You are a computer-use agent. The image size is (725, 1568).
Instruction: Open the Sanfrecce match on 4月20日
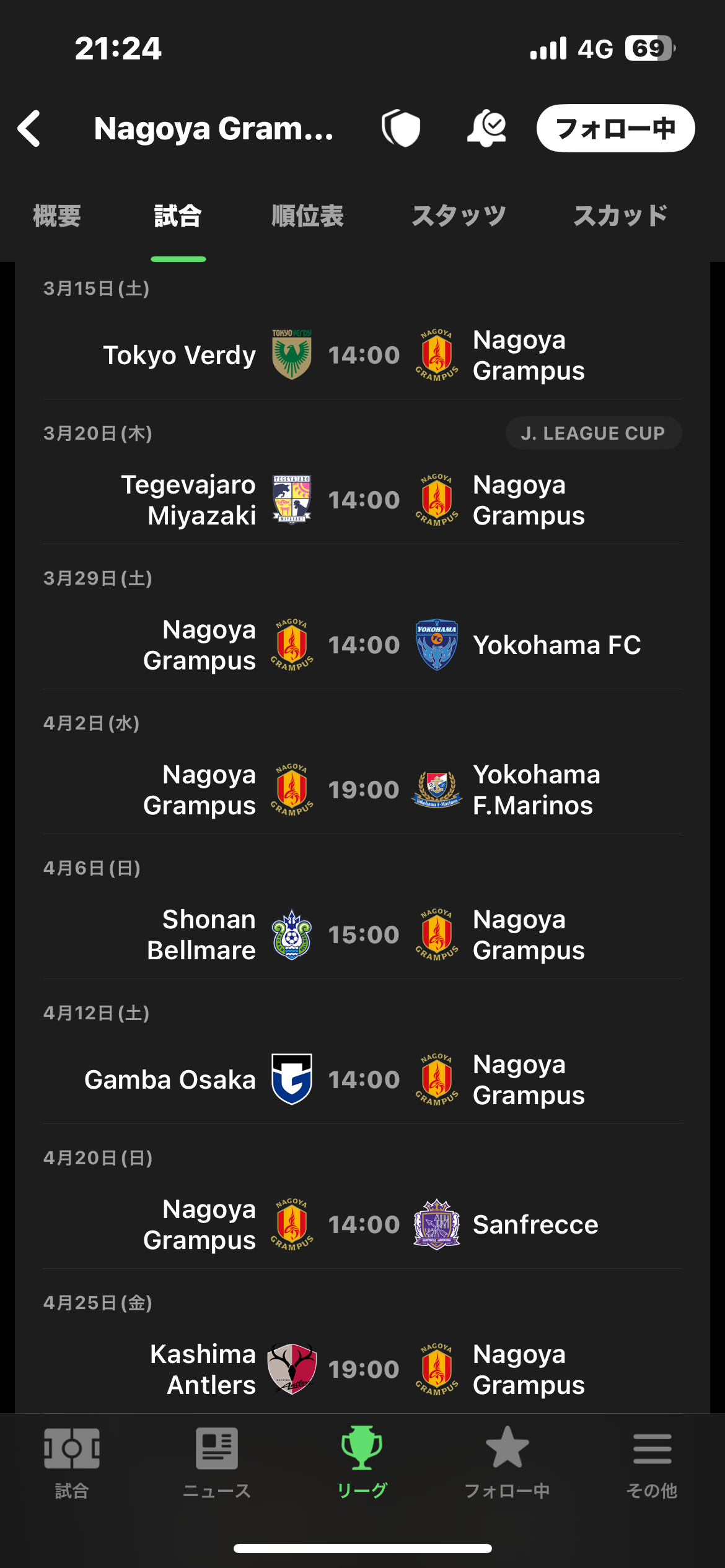point(362,1224)
